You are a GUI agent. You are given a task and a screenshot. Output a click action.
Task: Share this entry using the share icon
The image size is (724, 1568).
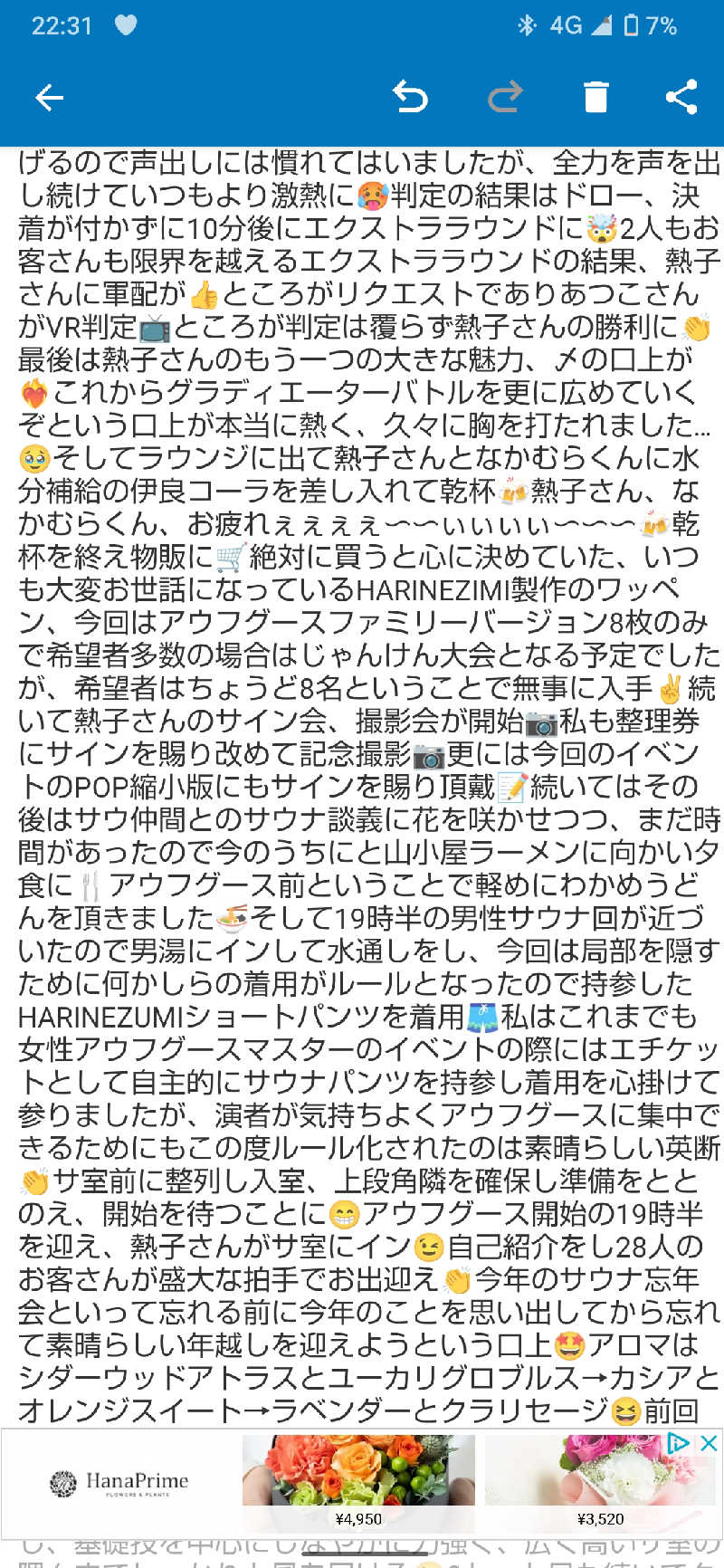click(x=681, y=97)
